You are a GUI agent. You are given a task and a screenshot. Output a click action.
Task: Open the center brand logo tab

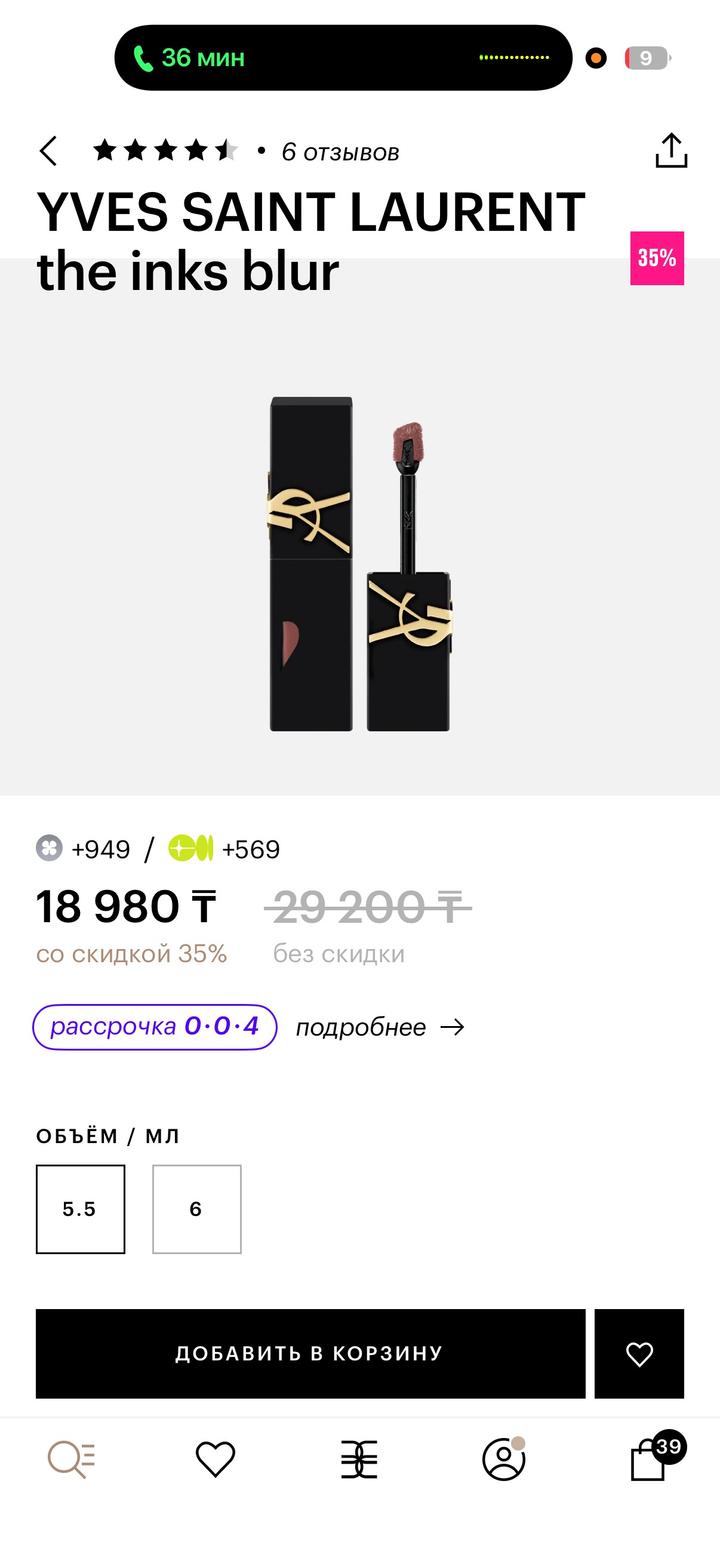coord(359,1459)
